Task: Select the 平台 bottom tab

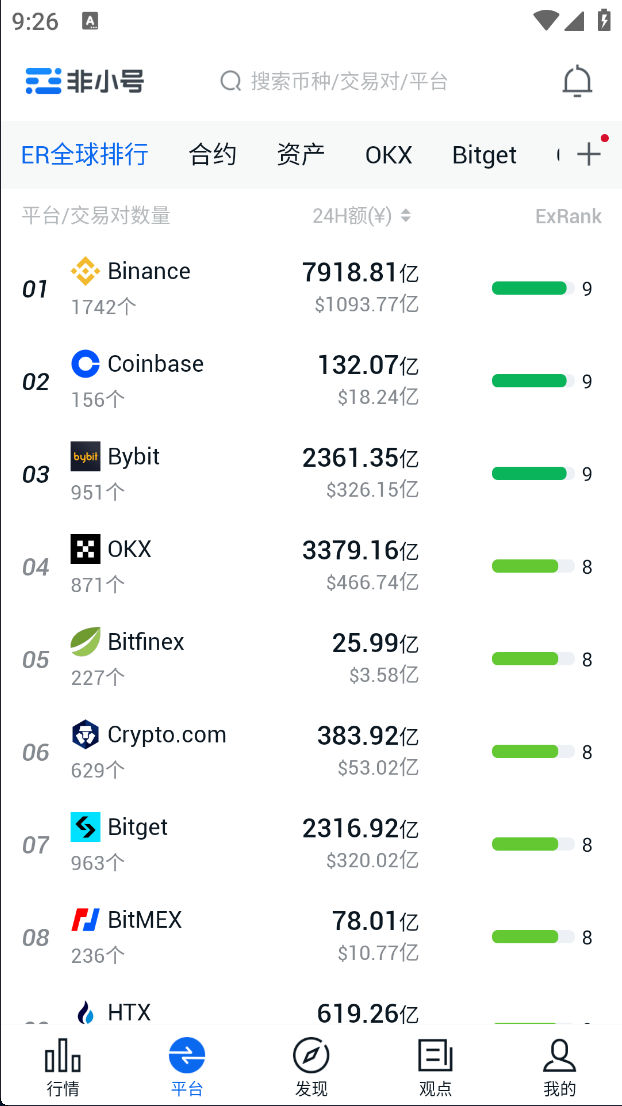Action: coord(187,1066)
